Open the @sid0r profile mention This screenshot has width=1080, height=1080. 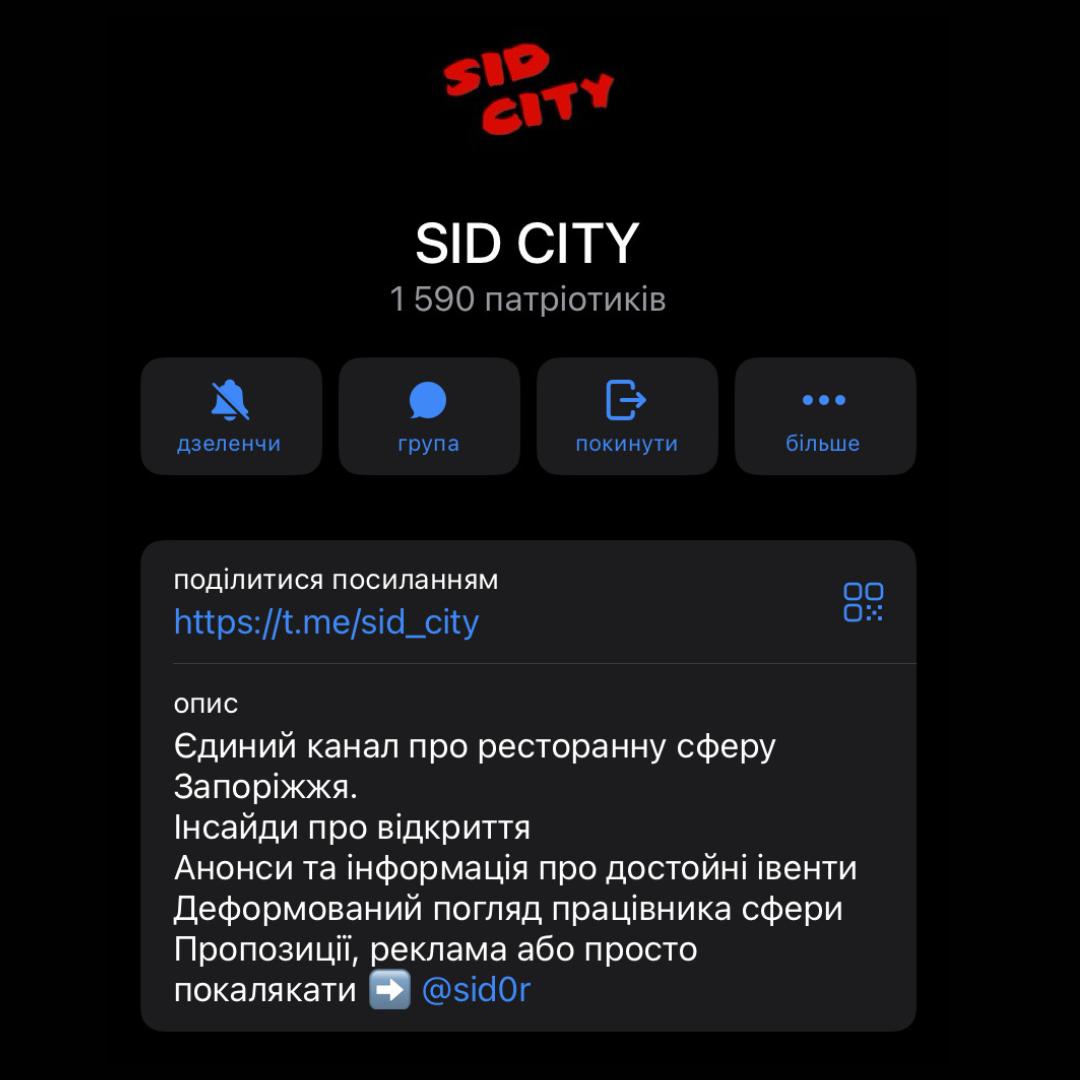click(476, 990)
